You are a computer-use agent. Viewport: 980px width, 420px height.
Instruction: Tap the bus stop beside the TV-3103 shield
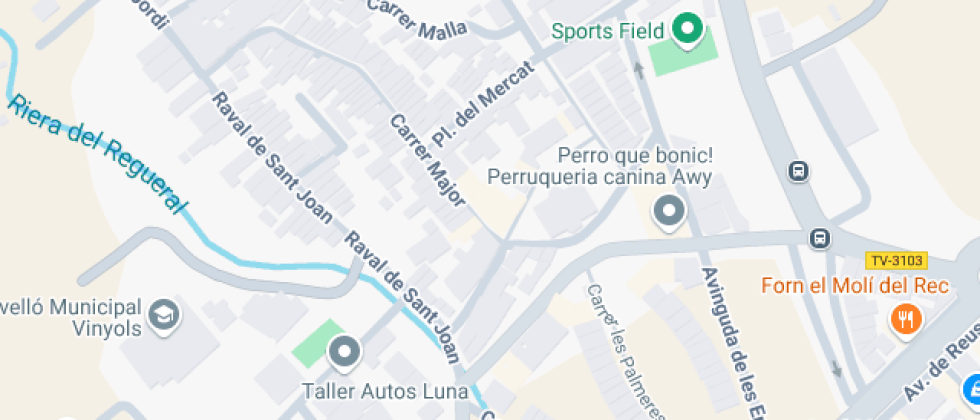point(819,238)
